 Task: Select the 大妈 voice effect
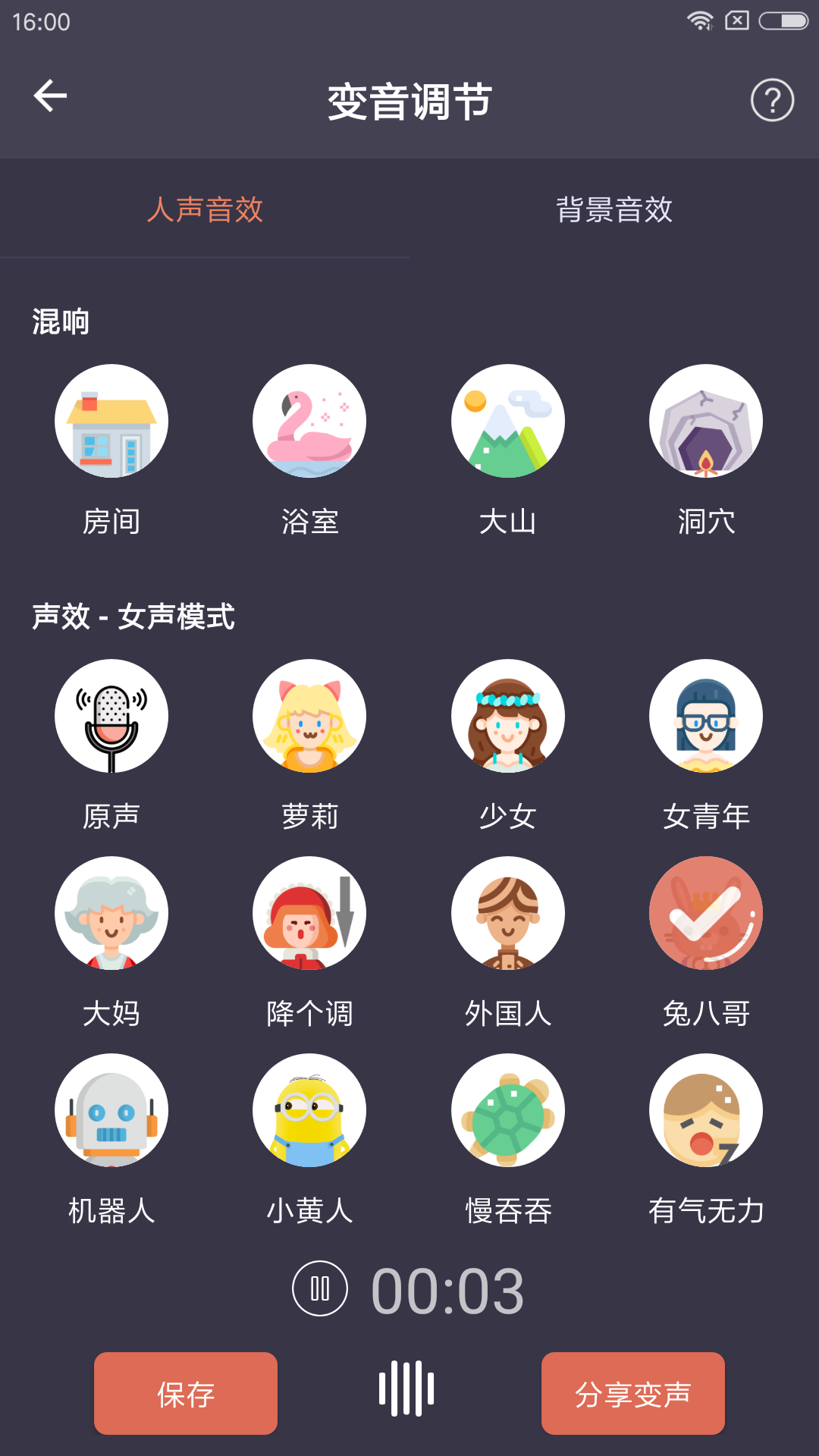(x=111, y=913)
